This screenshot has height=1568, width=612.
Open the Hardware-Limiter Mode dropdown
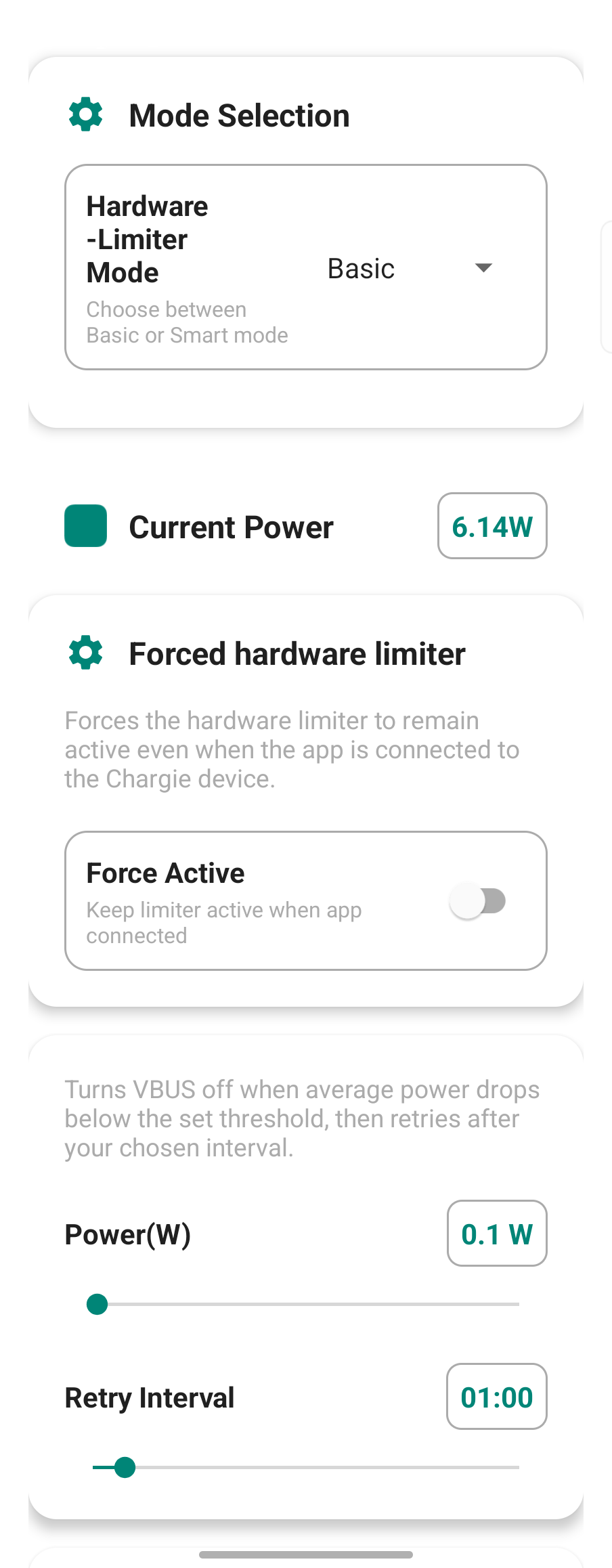coord(409,268)
